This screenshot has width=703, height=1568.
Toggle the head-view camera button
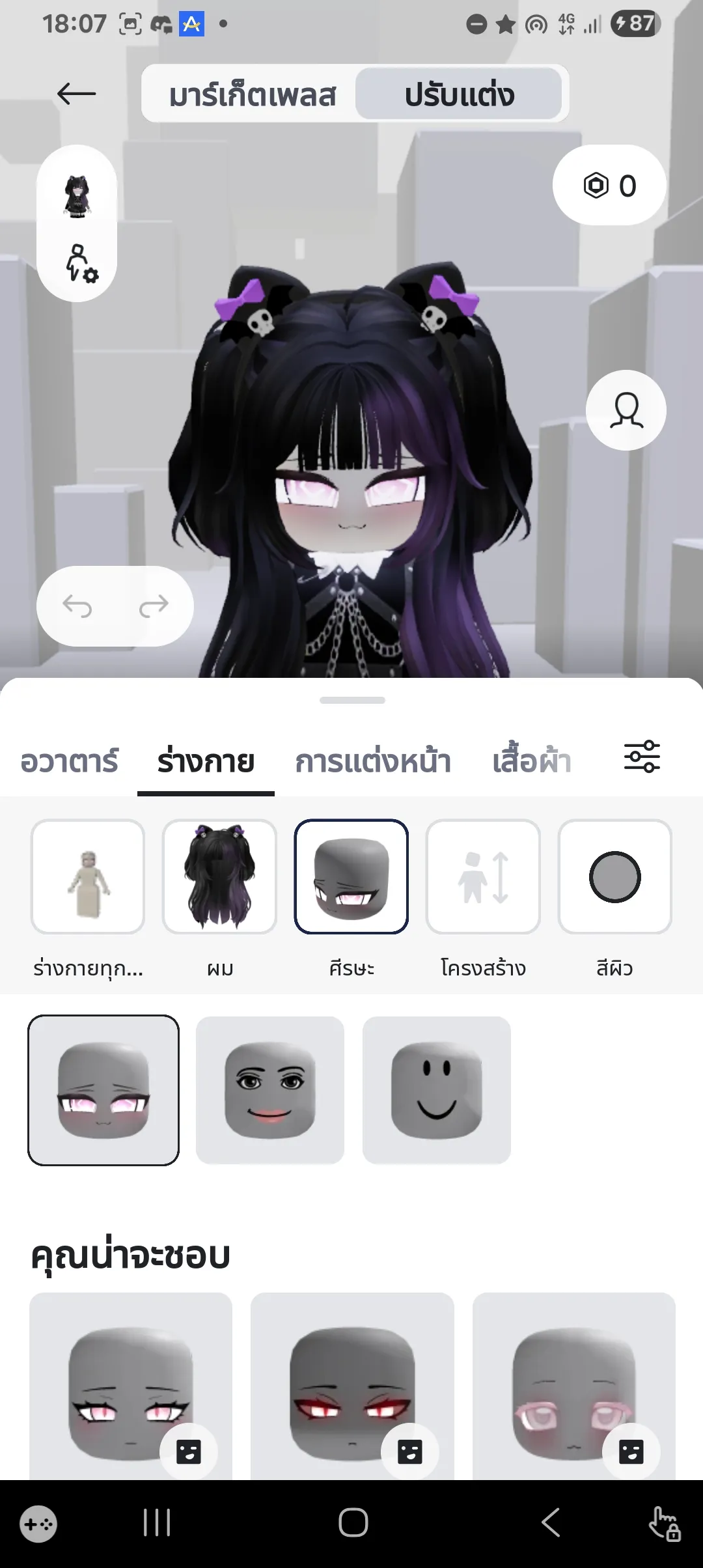pyautogui.click(x=626, y=410)
